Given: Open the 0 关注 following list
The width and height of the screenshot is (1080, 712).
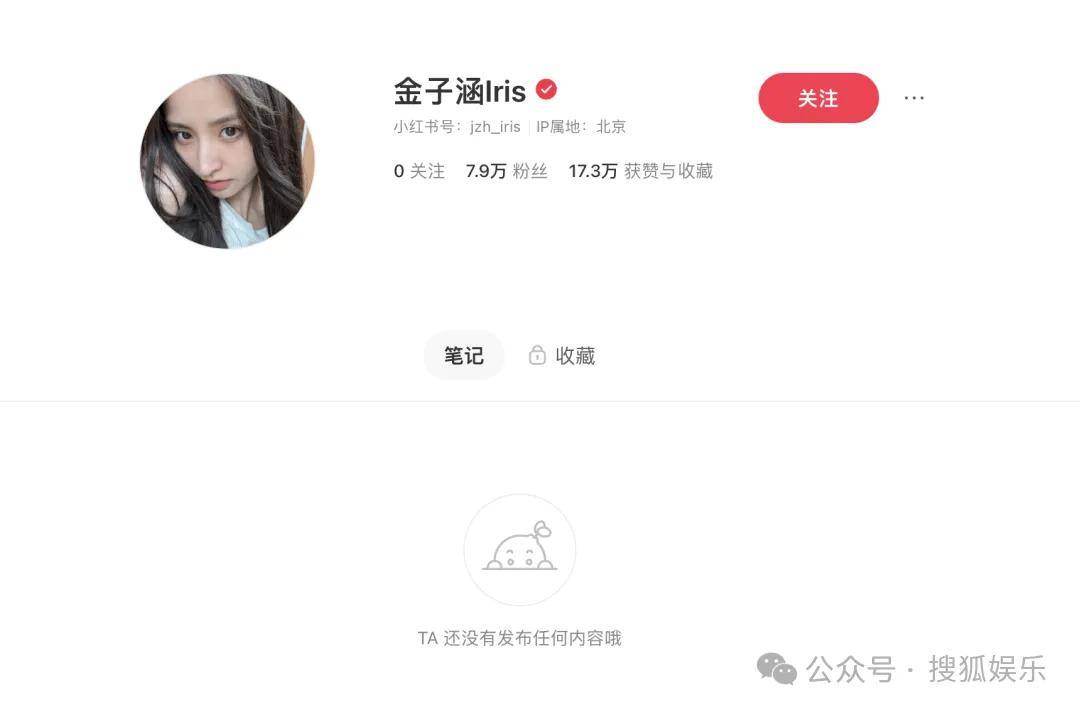Looking at the screenshot, I should click(x=419, y=171).
